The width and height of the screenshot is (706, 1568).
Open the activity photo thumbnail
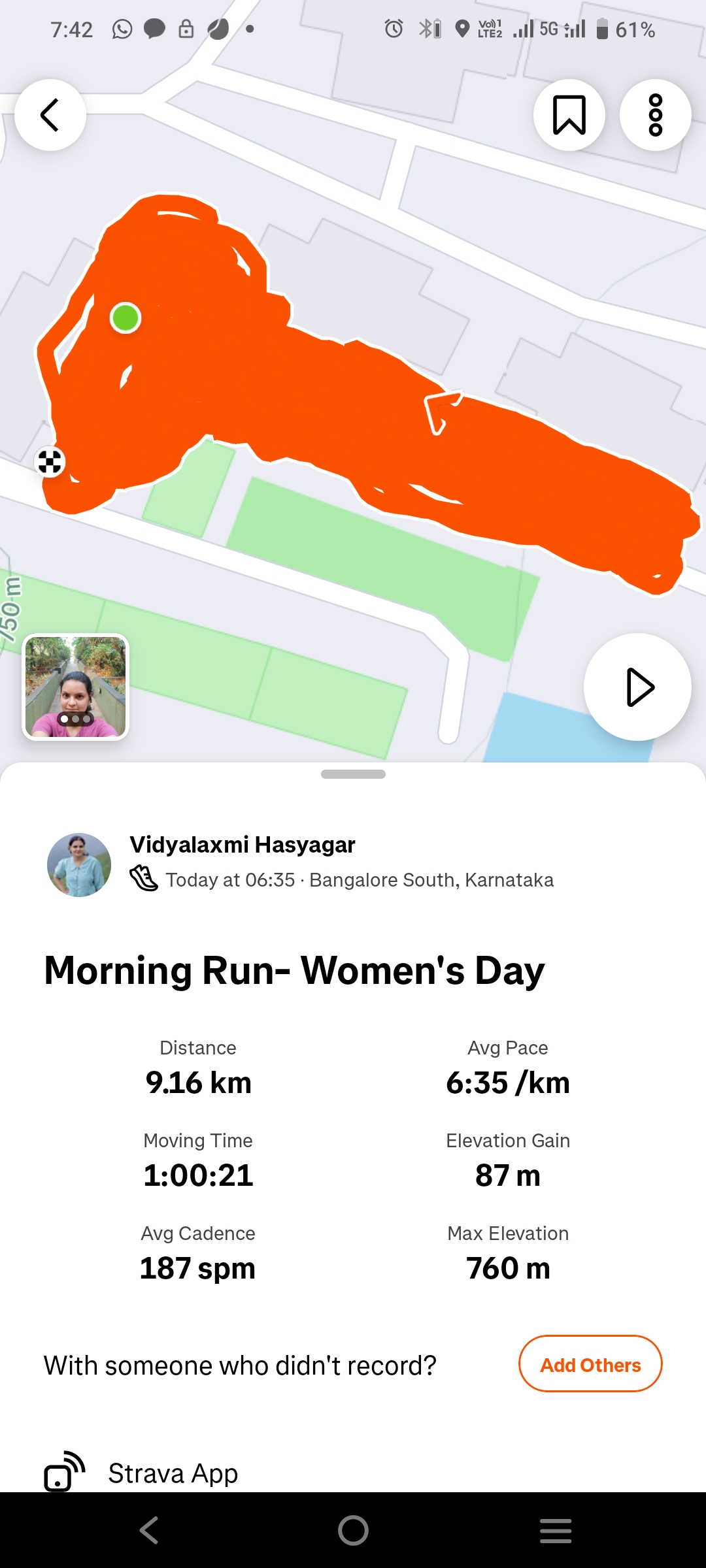pyautogui.click(x=76, y=687)
